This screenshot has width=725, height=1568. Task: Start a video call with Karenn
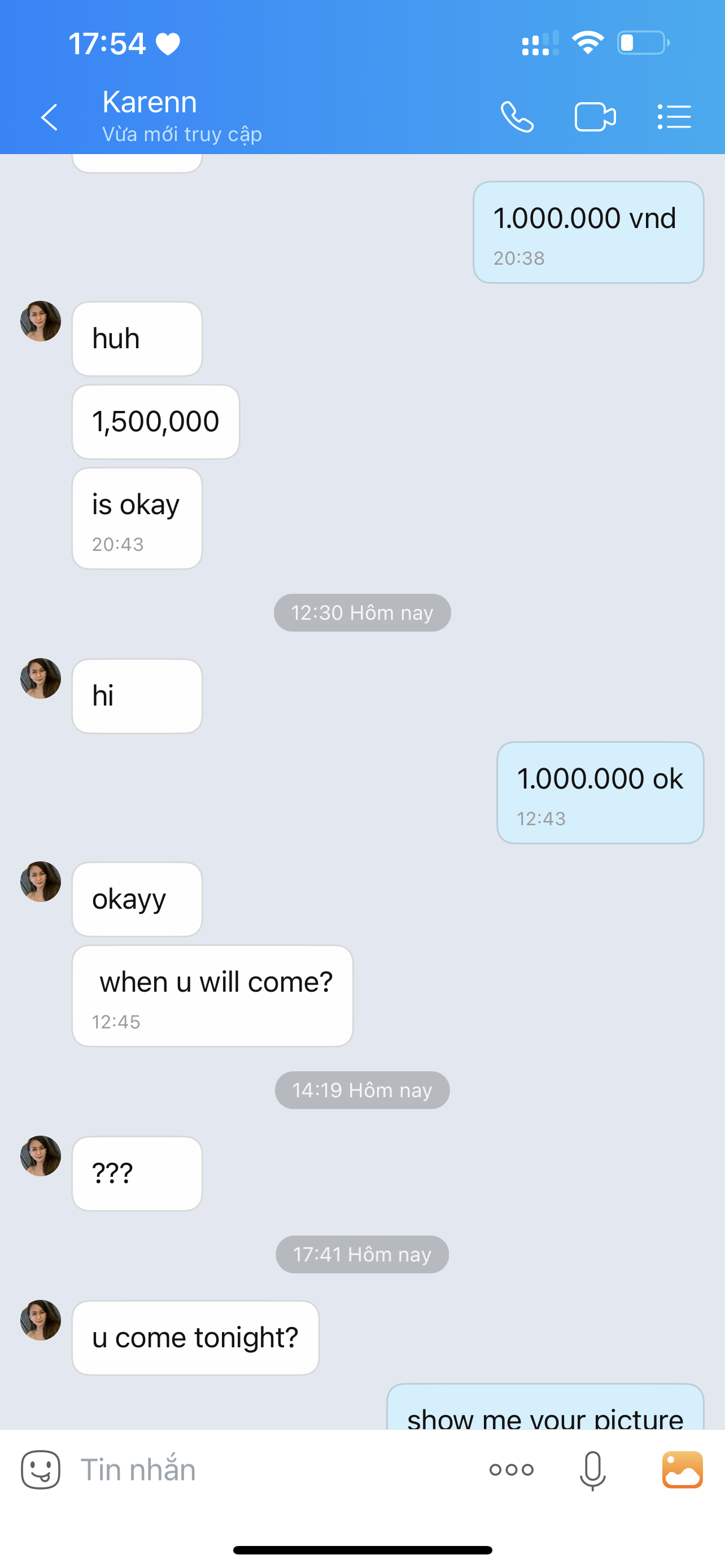click(595, 117)
